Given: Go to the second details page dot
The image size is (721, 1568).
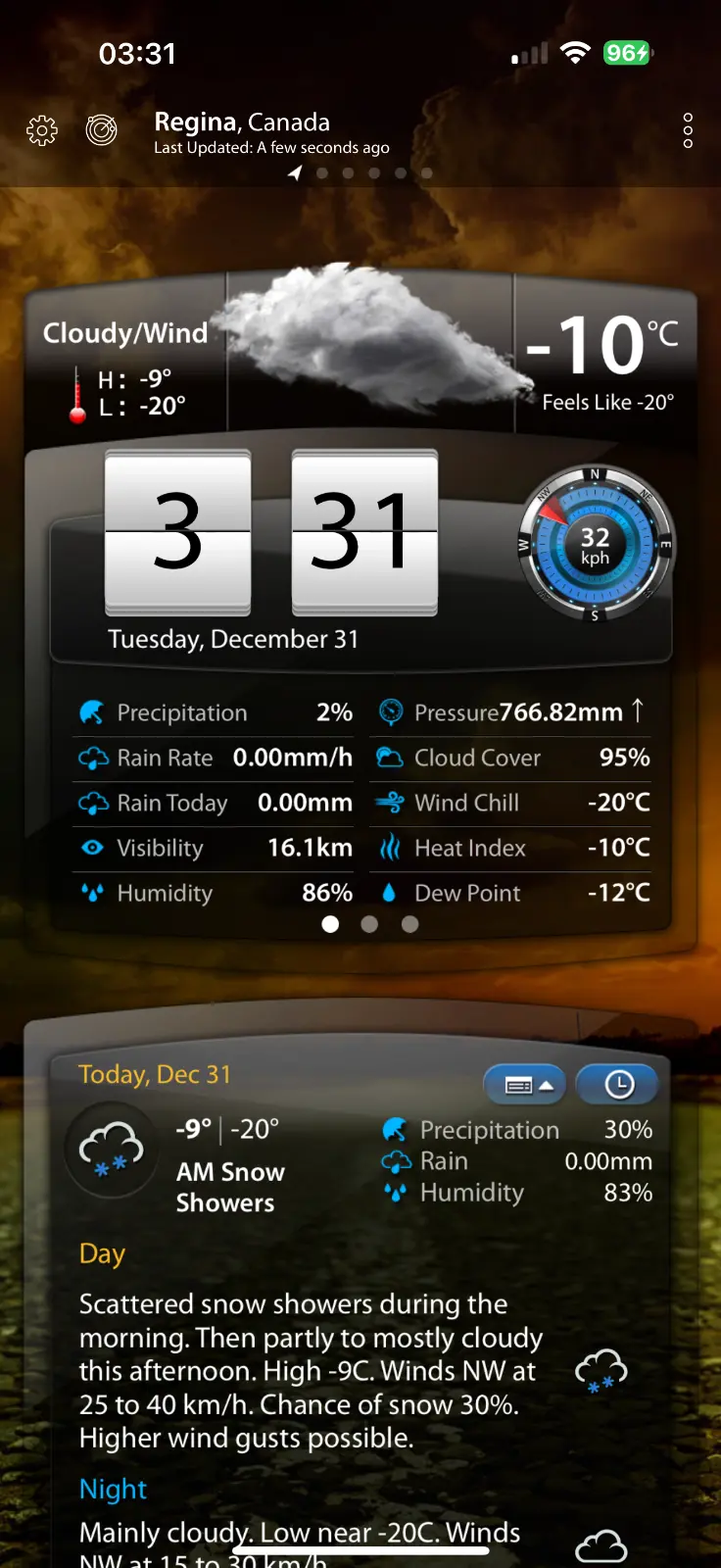Looking at the screenshot, I should coord(369,924).
